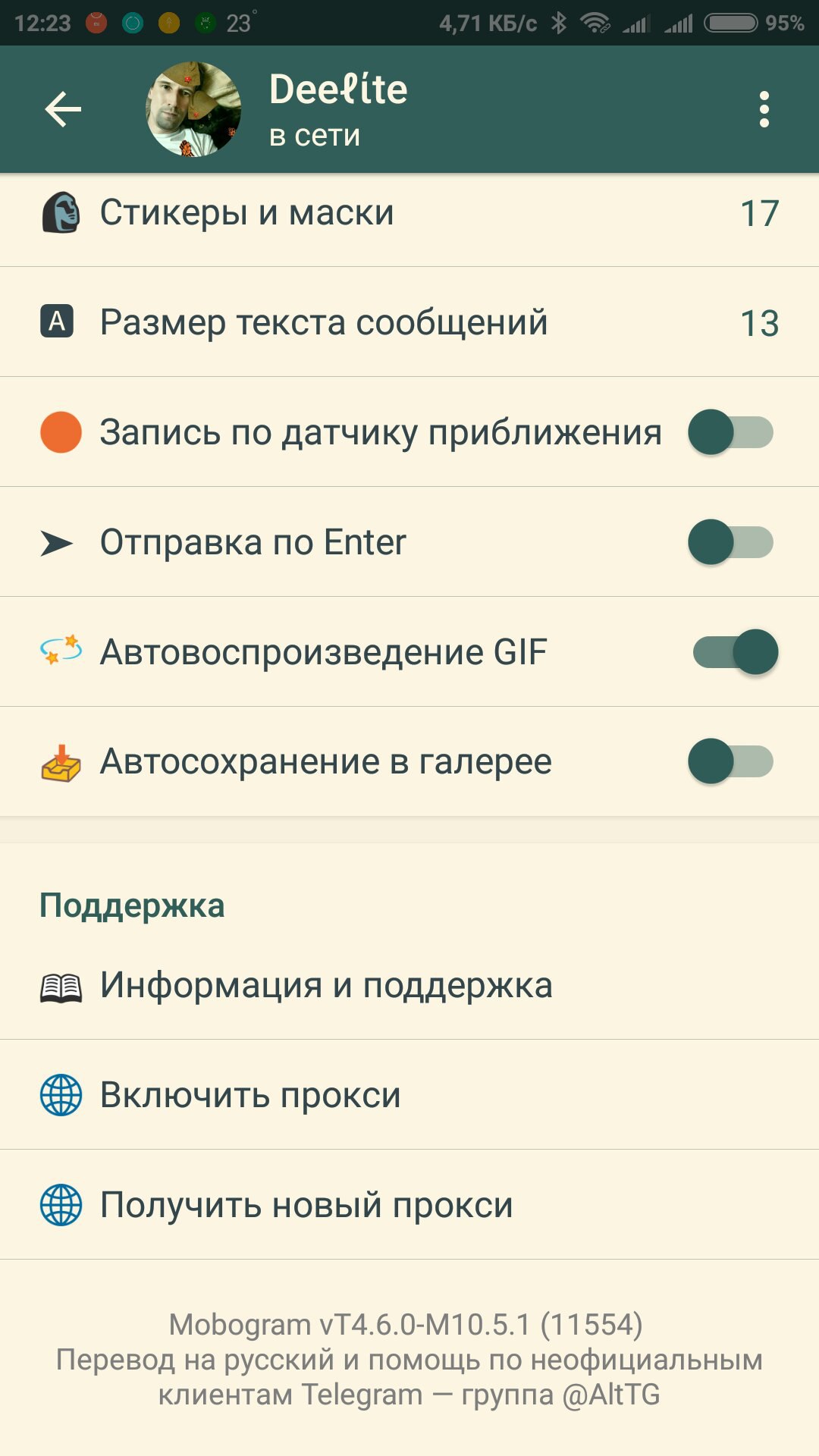
Task: Tap Получить новый прокси
Action: click(409, 1205)
